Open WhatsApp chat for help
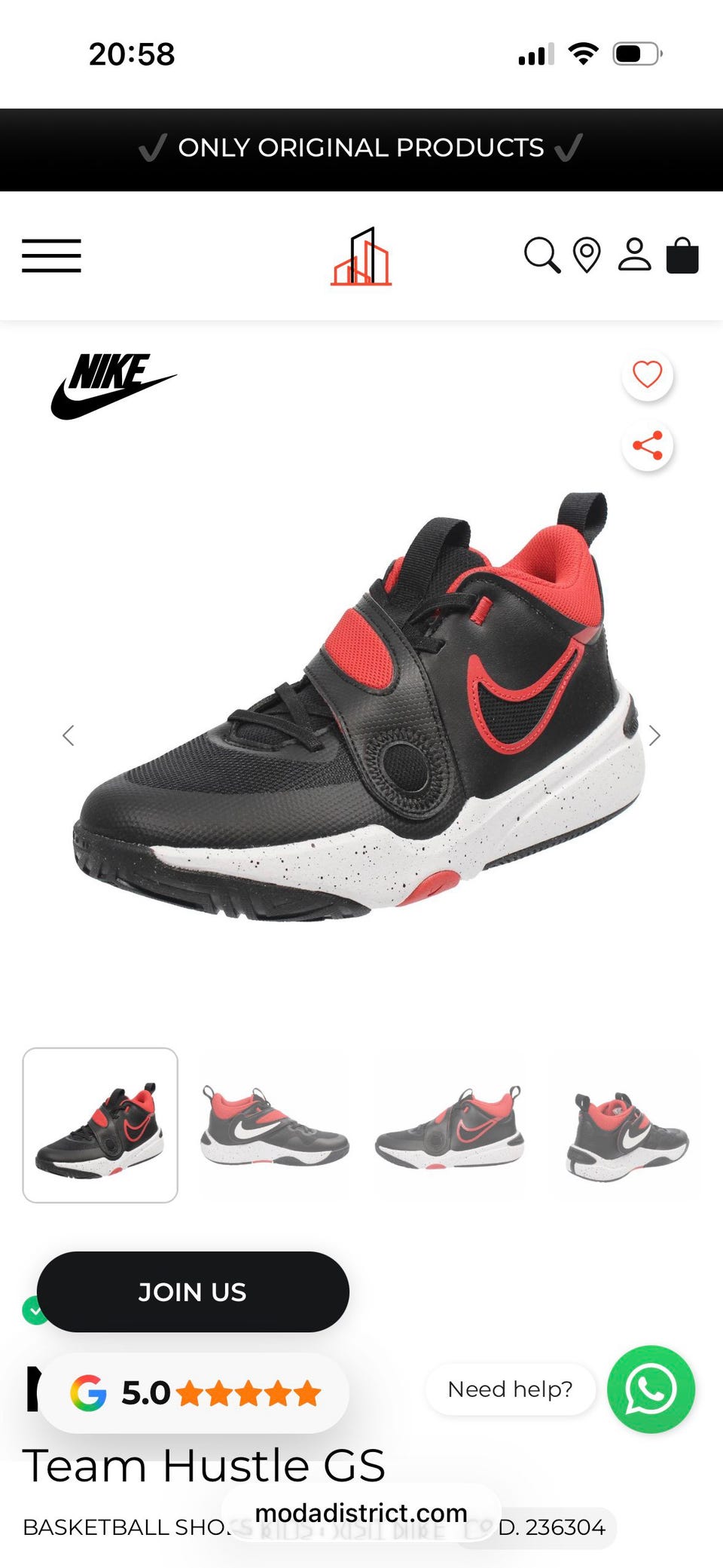 (x=651, y=1389)
